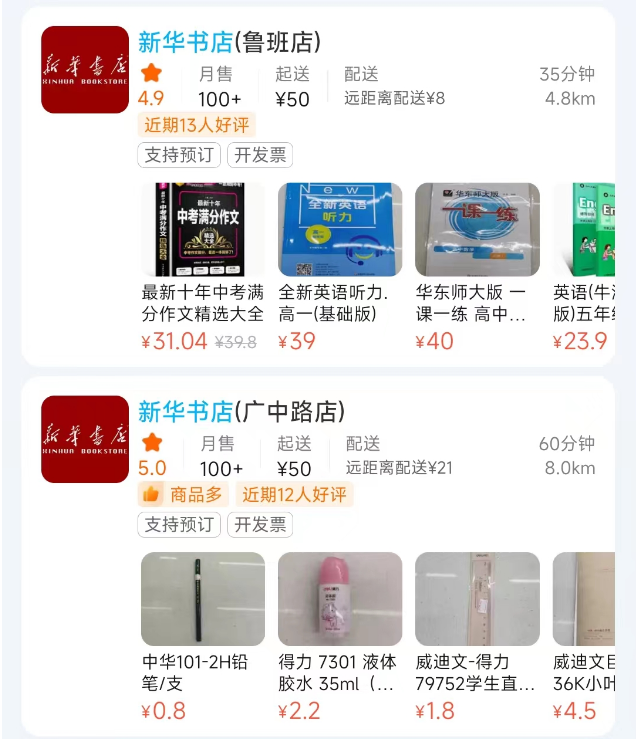
Task: Open 全新英语听力 高一(基础版) product
Action: tap(340, 230)
